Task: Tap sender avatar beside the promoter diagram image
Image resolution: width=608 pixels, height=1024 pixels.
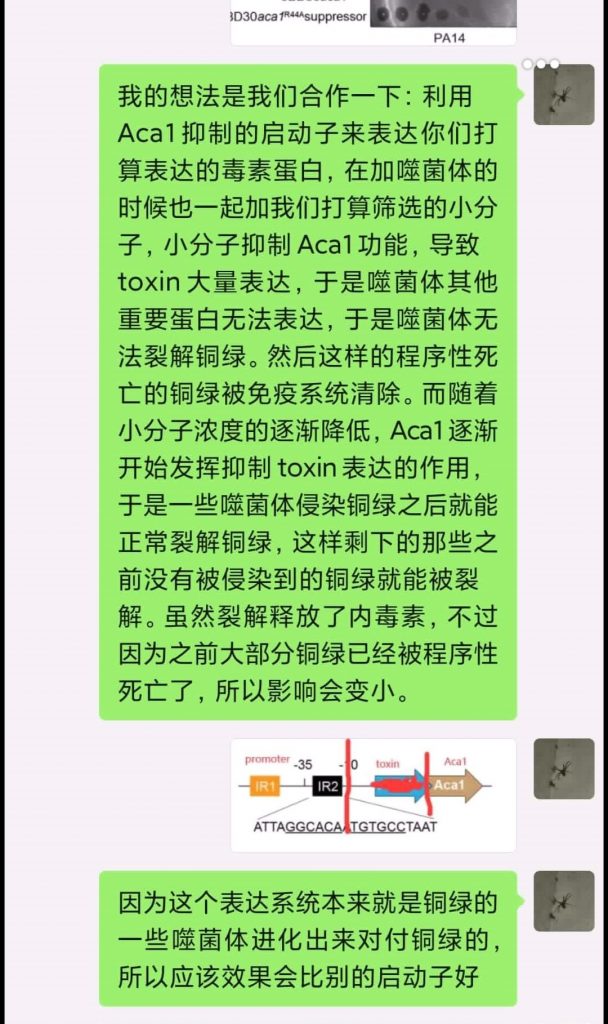Action: (x=564, y=769)
